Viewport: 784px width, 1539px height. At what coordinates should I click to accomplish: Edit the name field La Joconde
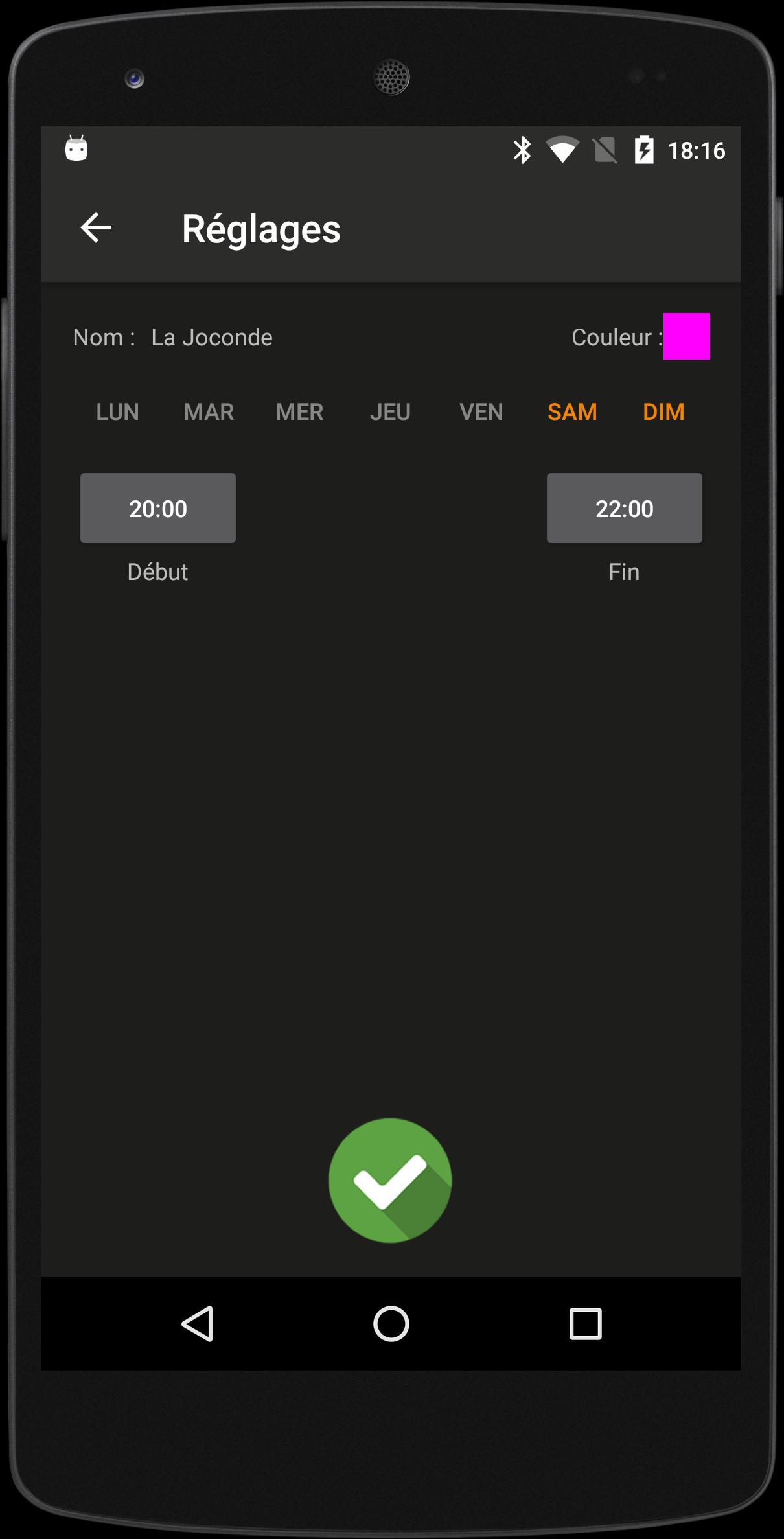[x=212, y=338]
